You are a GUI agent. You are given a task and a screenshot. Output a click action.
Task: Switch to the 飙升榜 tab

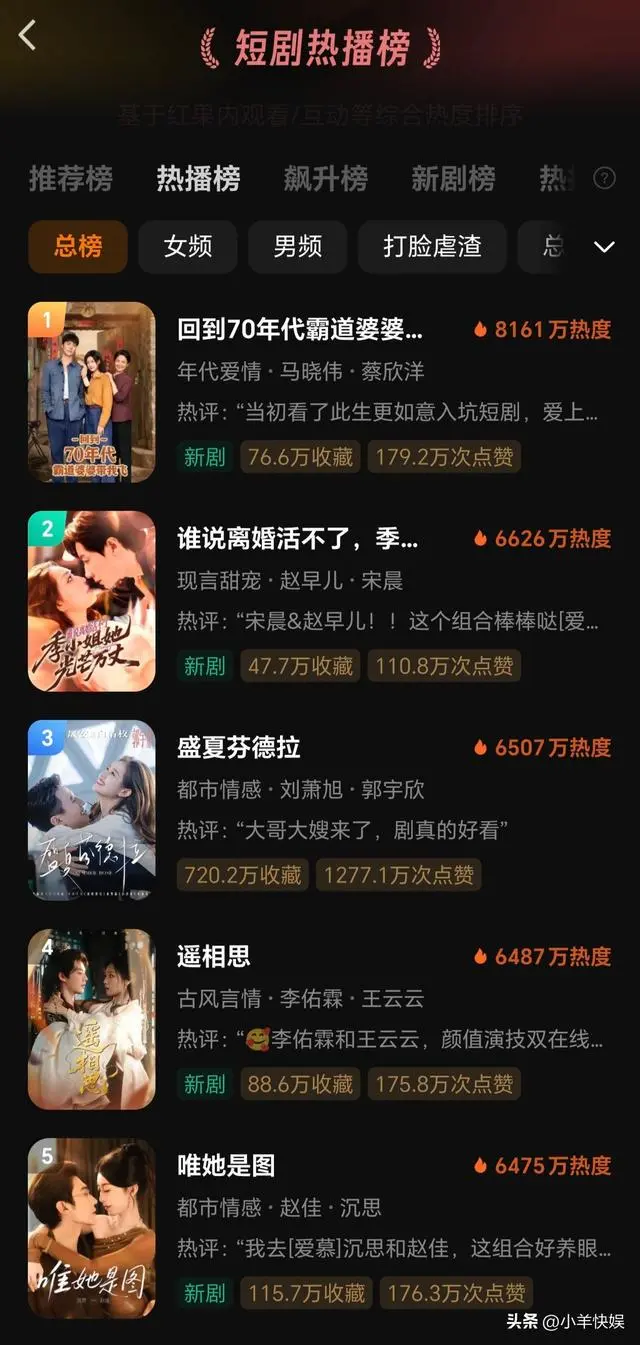click(326, 179)
